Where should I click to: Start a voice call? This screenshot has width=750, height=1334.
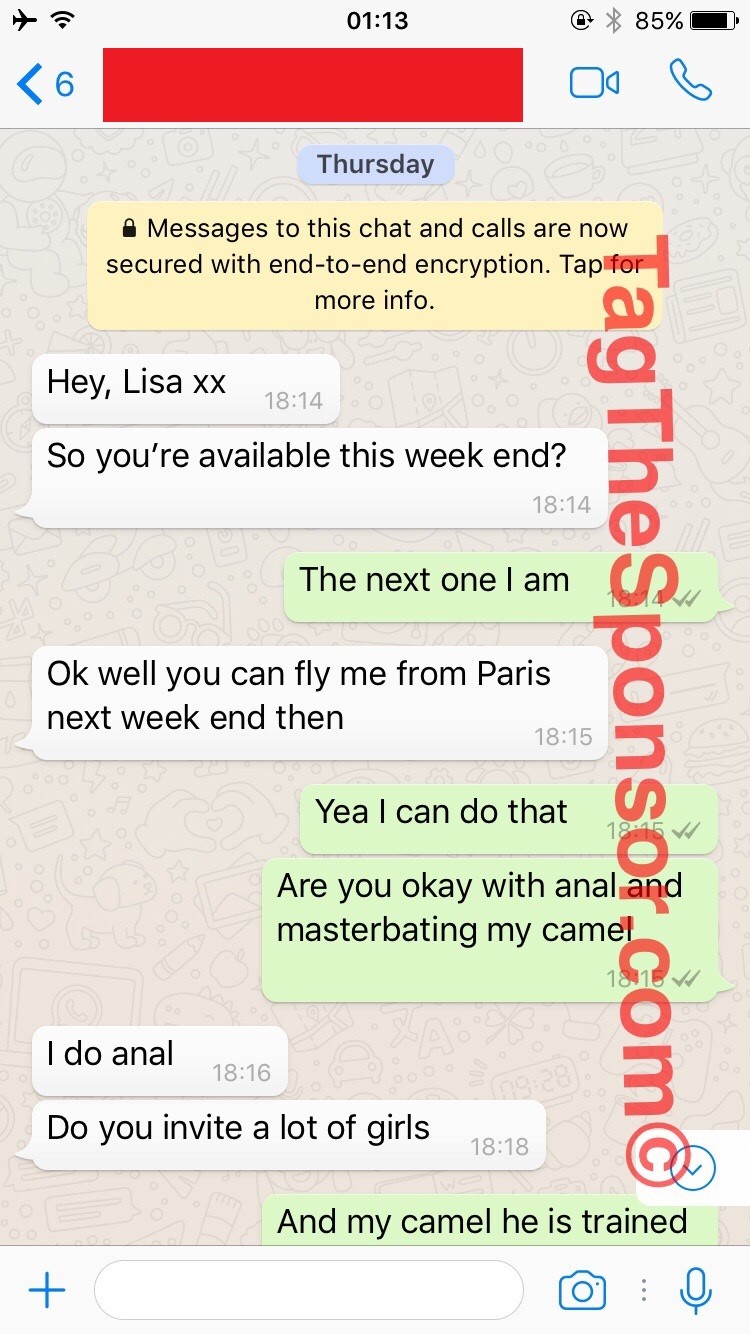[x=690, y=82]
